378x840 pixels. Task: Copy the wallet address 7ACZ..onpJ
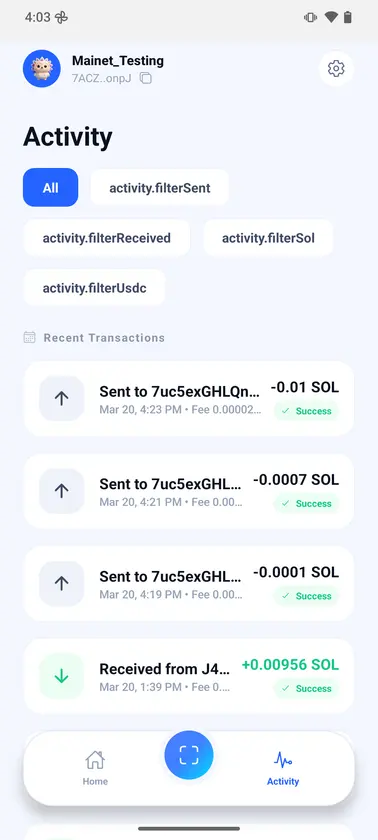(x=146, y=78)
